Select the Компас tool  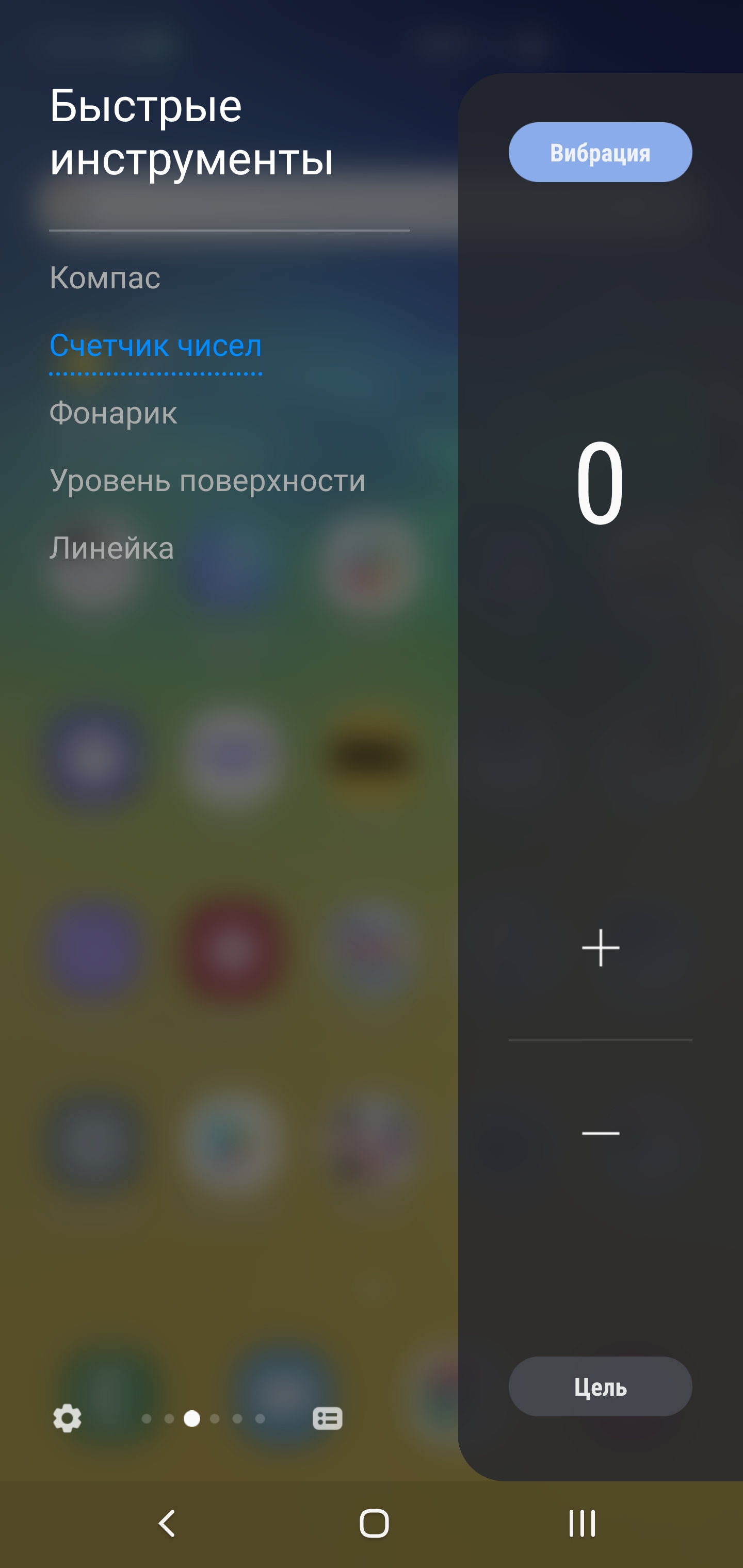105,277
